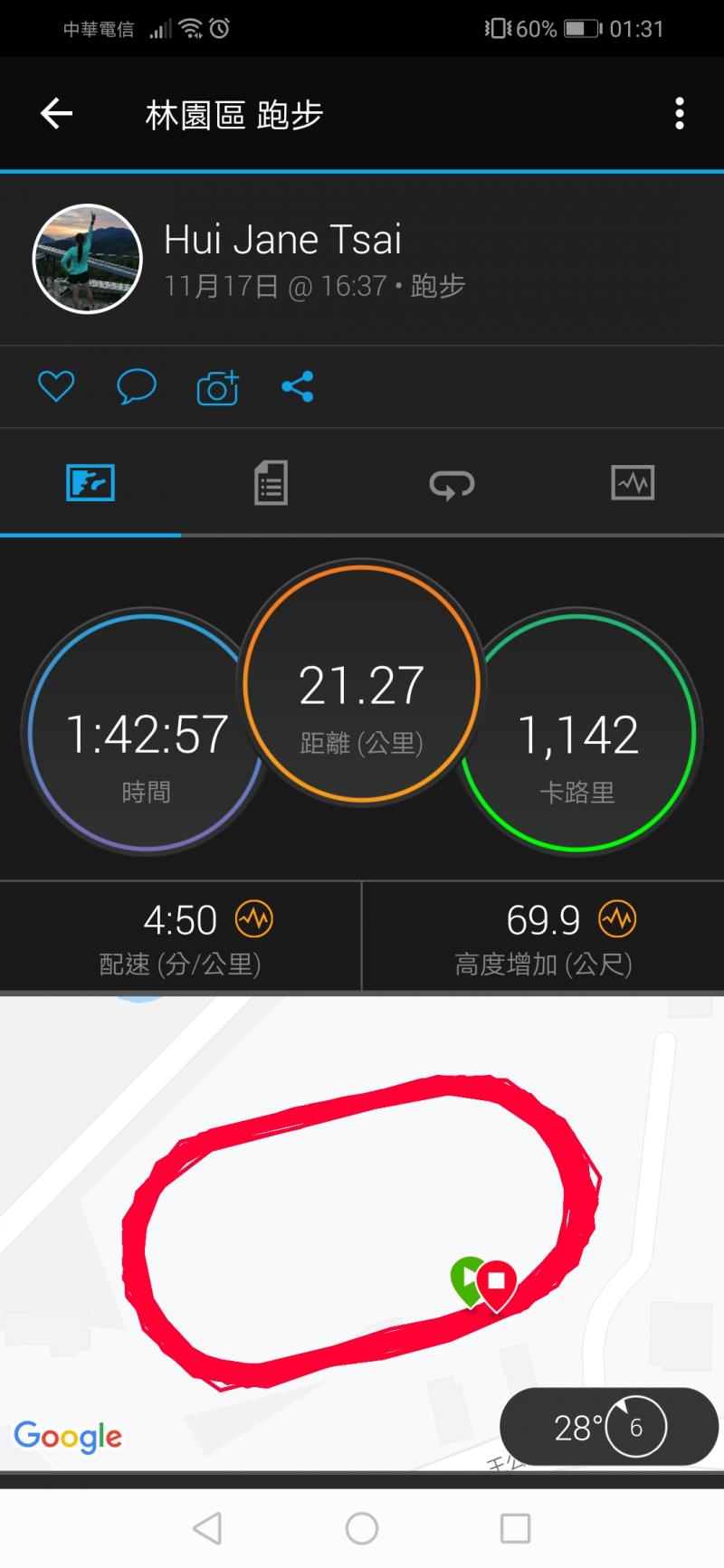
Task: Like this running activity
Action: point(55,387)
